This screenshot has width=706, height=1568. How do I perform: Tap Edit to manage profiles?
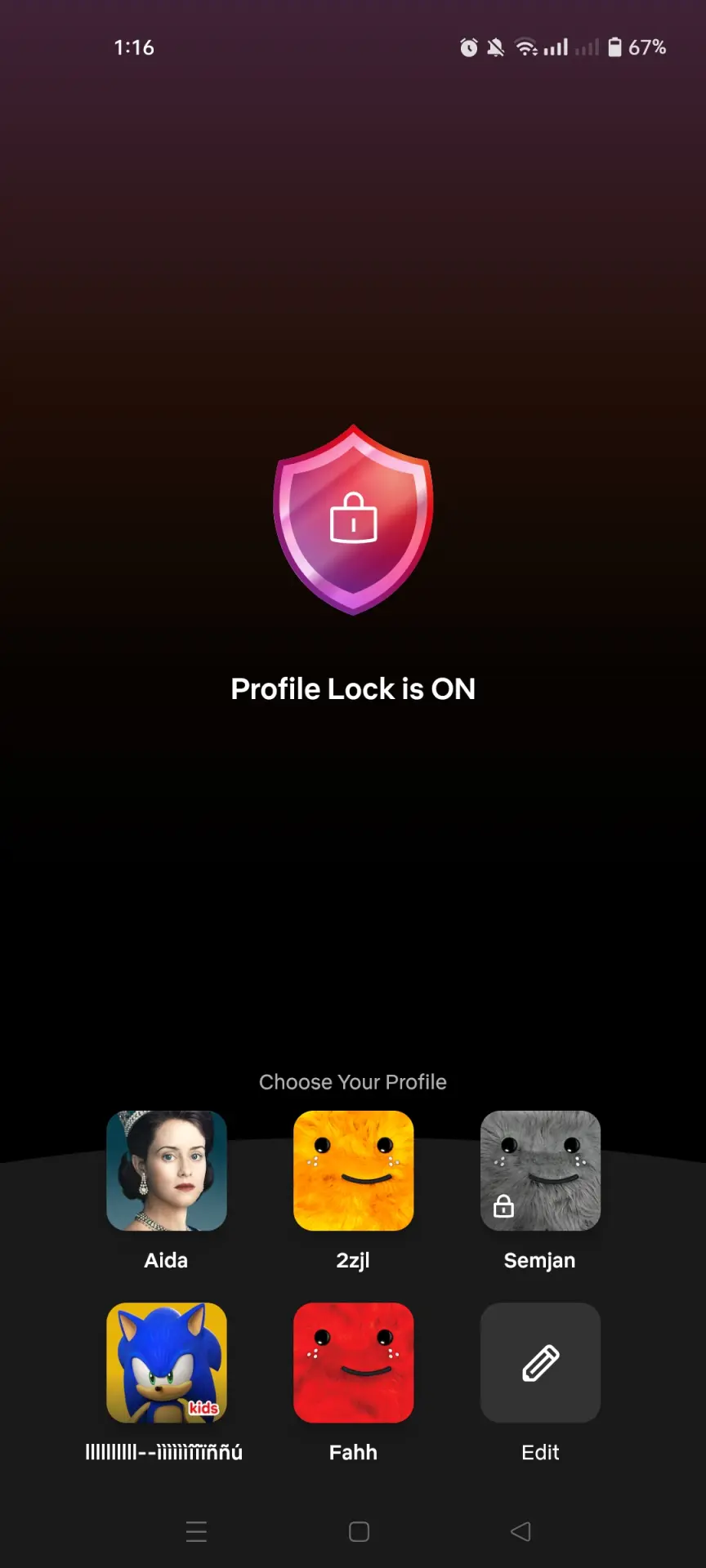[540, 1362]
